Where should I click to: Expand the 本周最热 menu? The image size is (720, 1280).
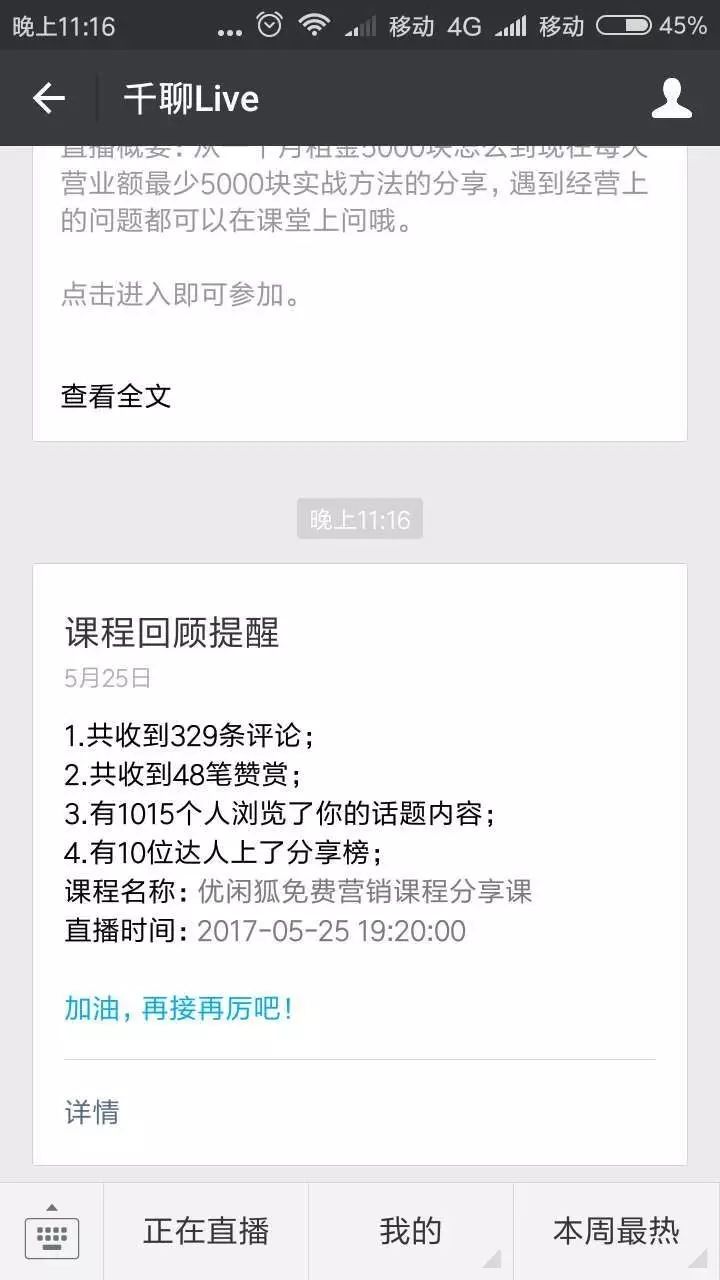coord(616,1232)
